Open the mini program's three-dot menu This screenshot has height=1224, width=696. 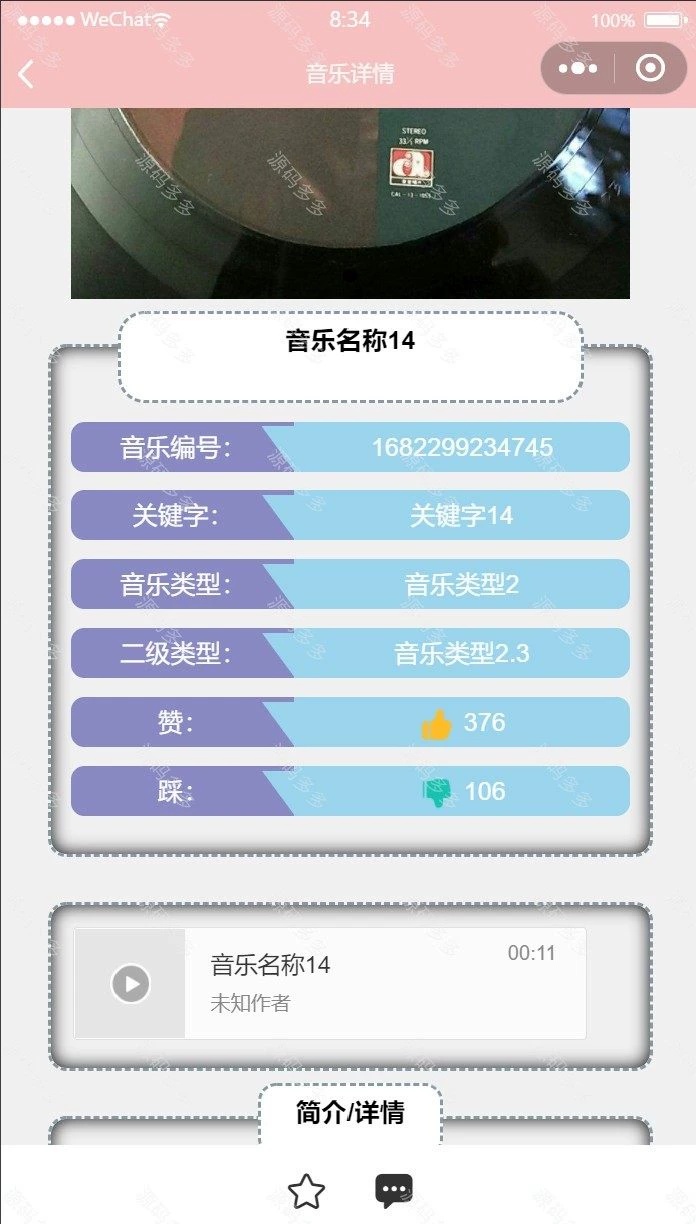click(x=578, y=69)
